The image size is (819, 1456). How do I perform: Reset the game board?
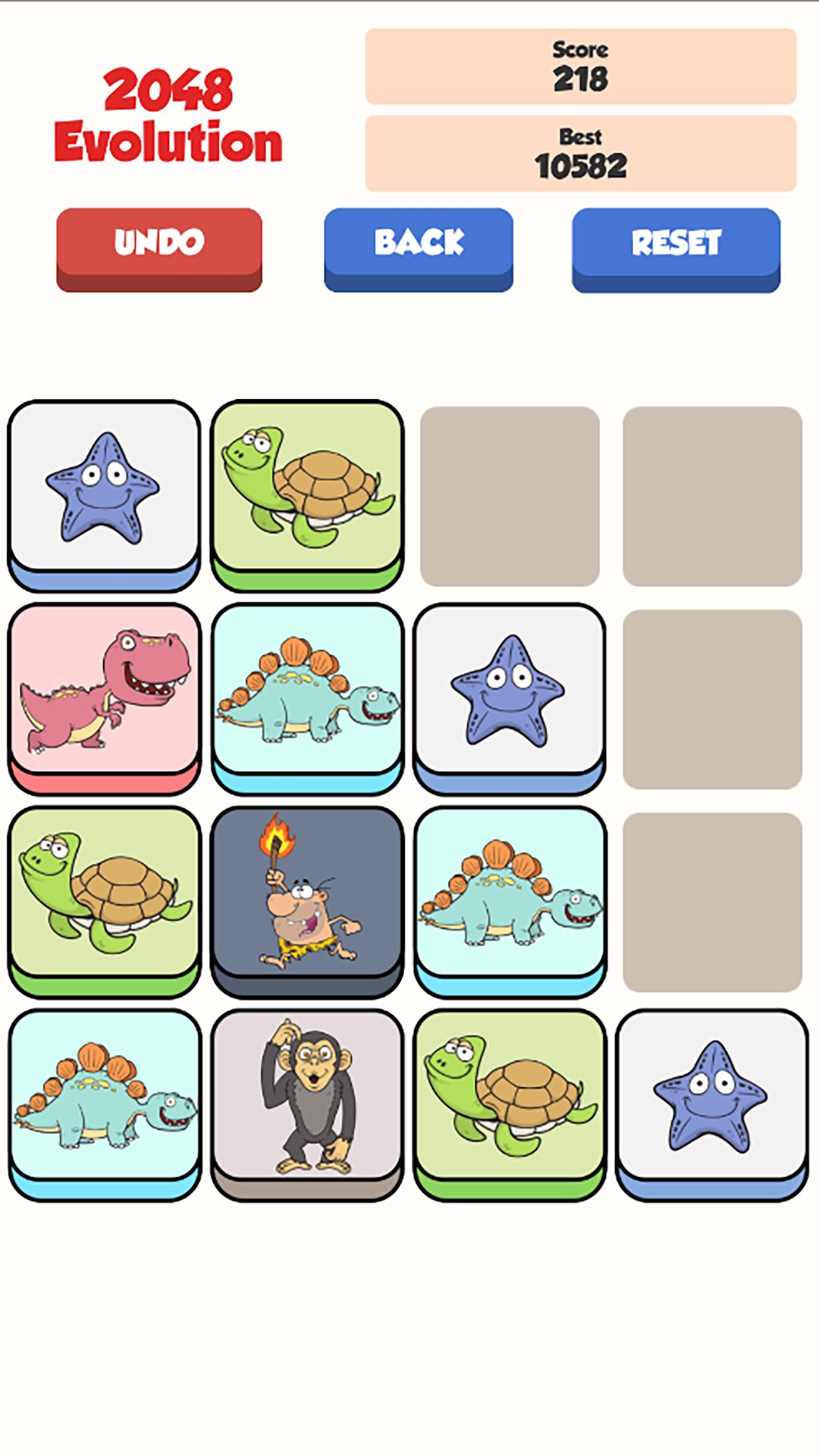click(x=675, y=245)
